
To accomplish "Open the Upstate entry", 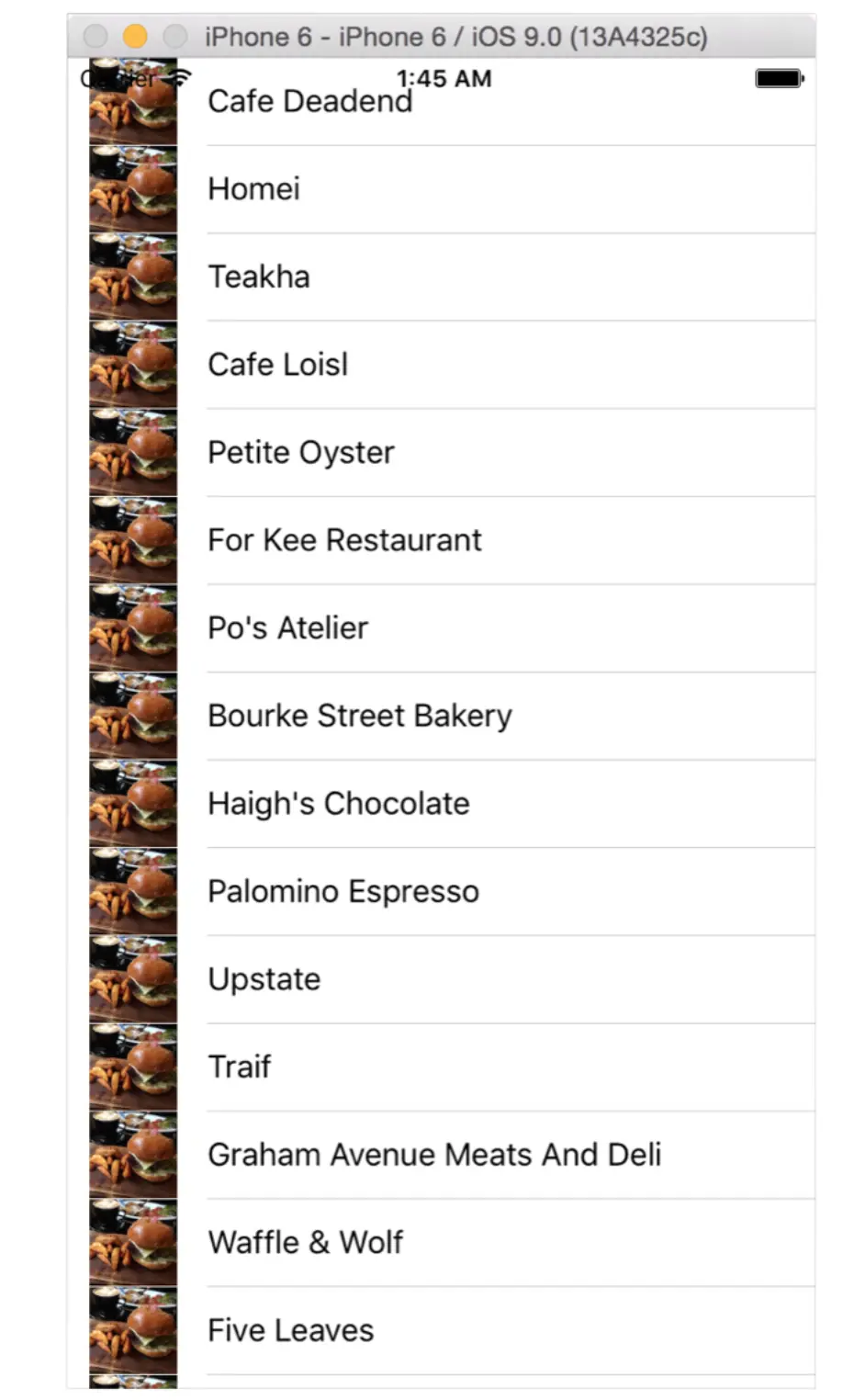I will click(441, 979).
